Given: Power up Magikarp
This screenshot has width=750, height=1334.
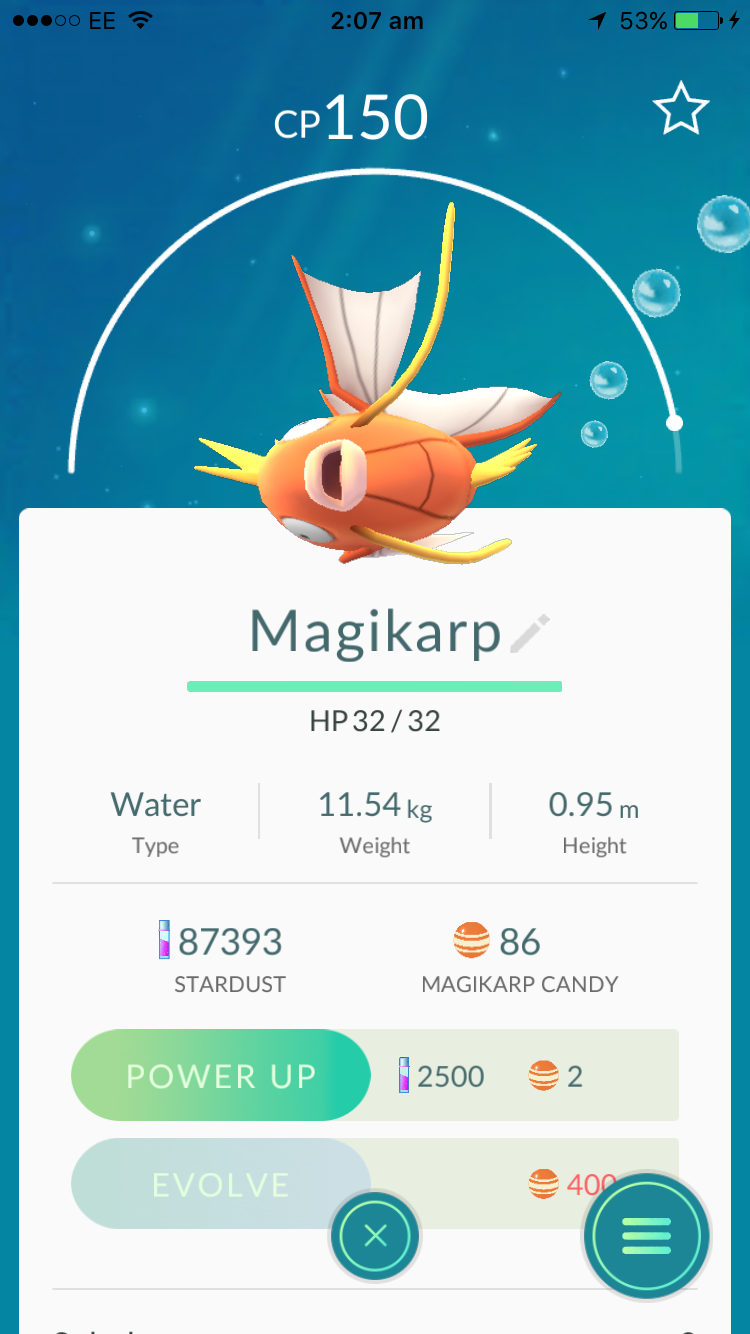Looking at the screenshot, I should click(221, 1076).
